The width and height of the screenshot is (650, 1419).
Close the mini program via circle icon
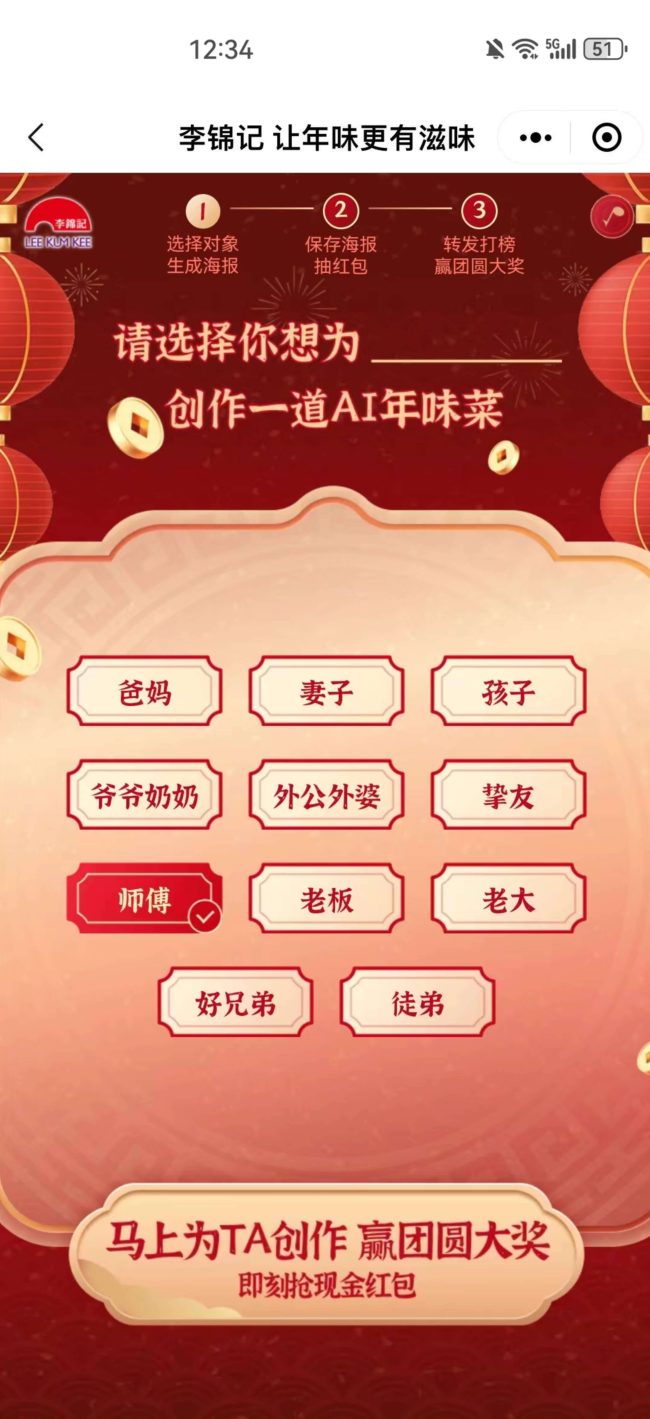pyautogui.click(x=607, y=138)
